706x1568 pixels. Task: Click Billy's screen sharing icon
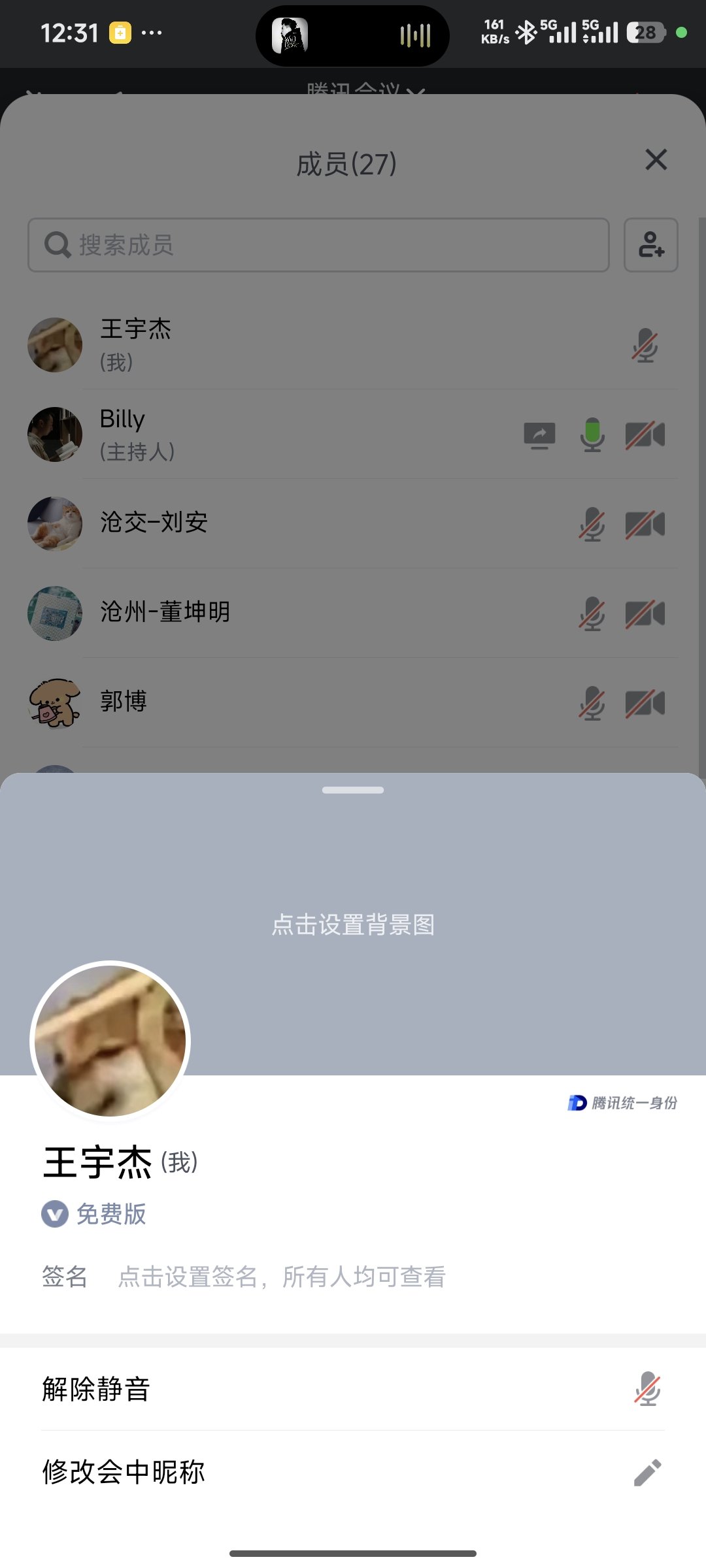540,434
